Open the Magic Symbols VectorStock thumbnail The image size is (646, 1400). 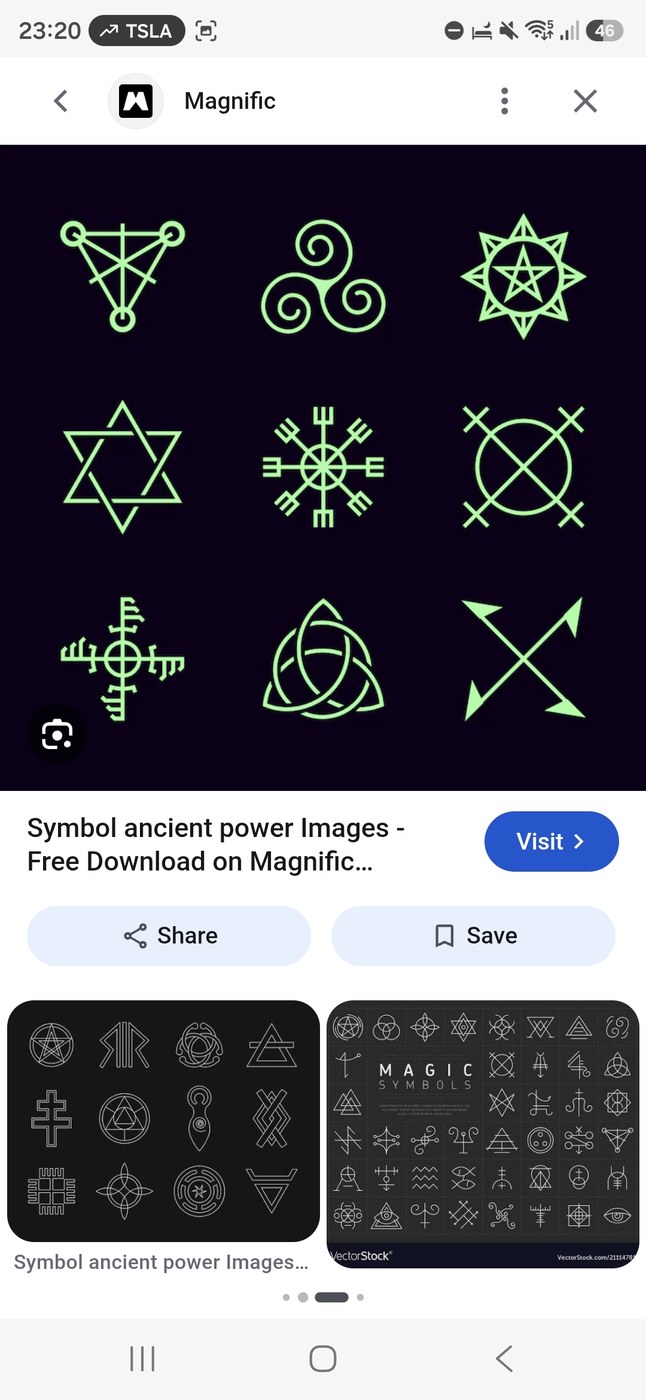(x=483, y=1134)
